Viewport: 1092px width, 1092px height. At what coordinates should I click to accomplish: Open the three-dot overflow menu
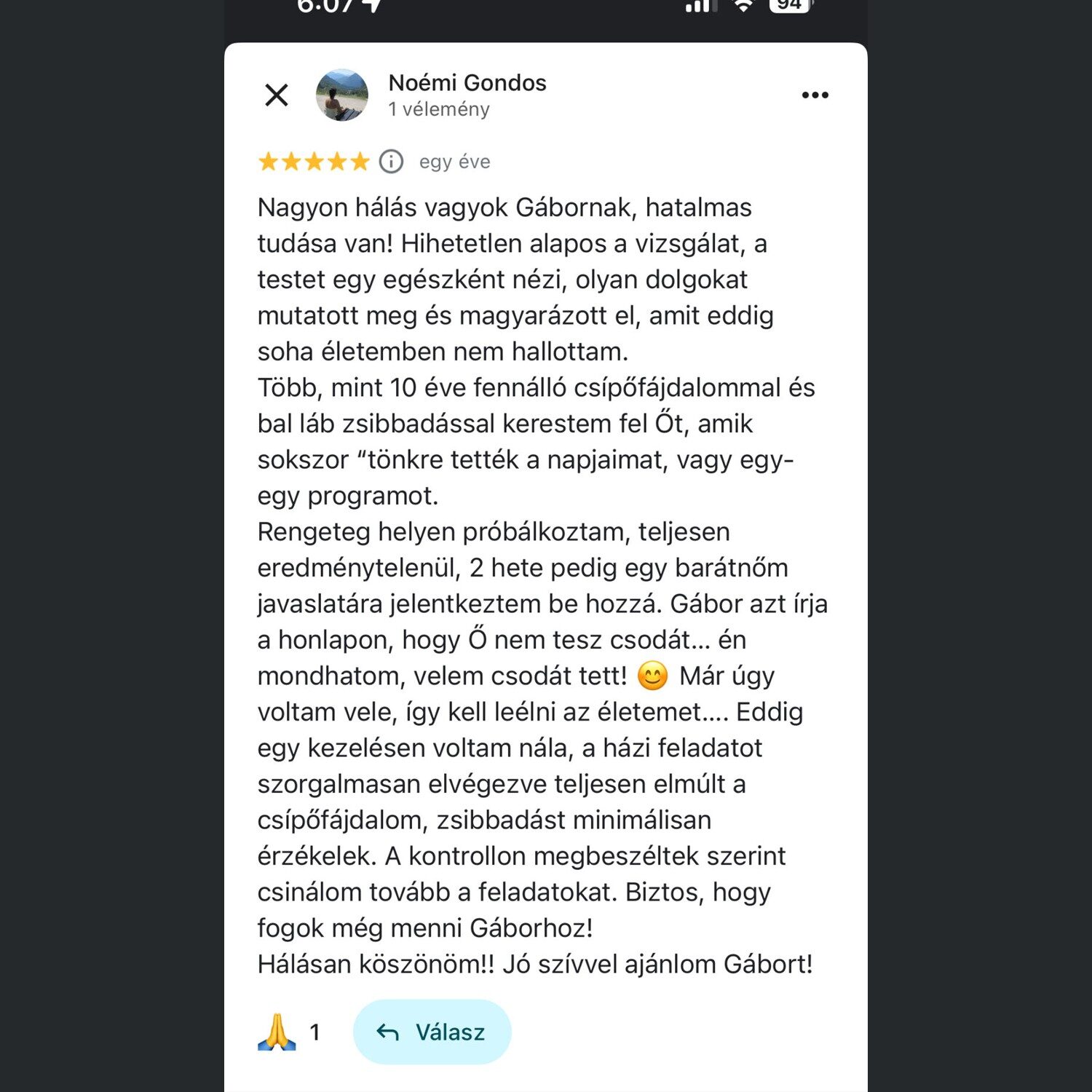point(815,95)
